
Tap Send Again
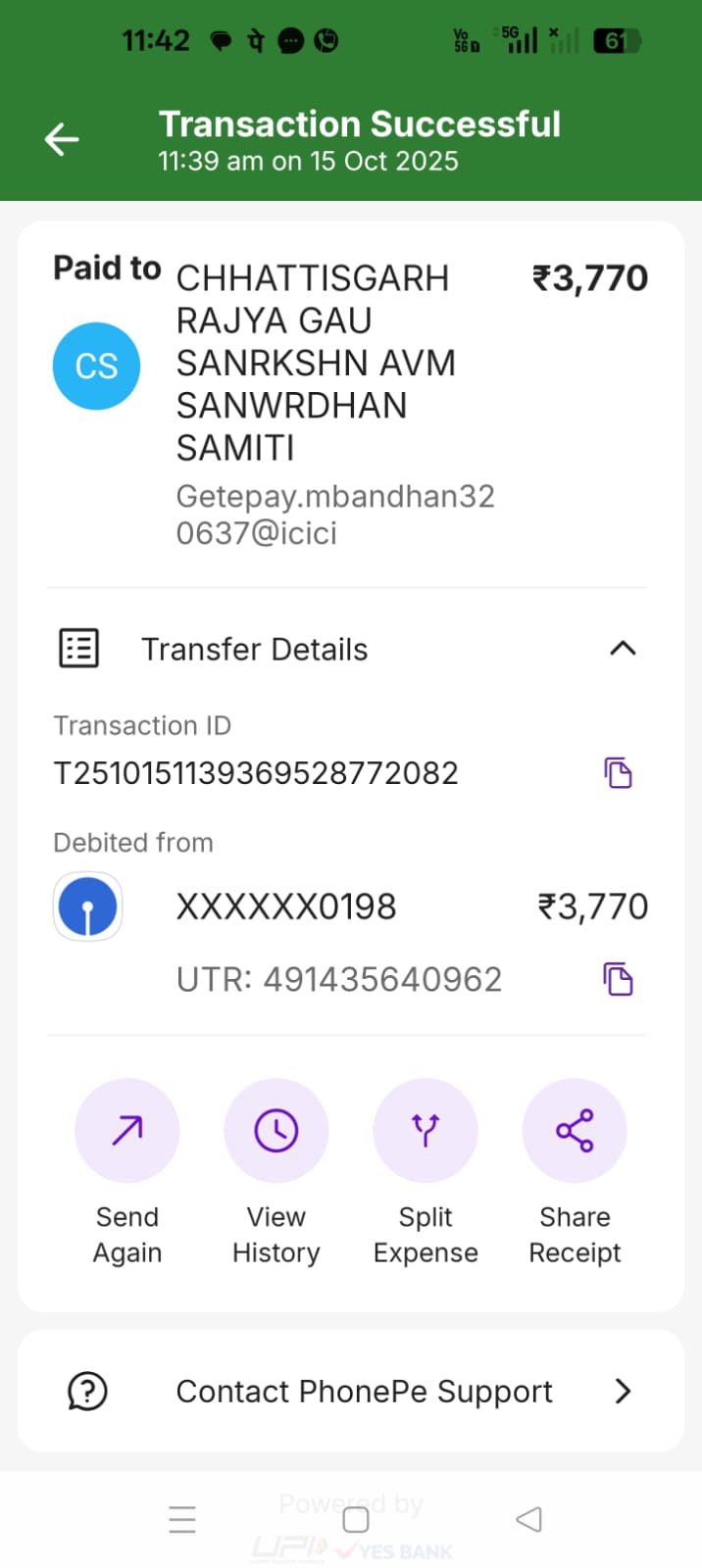click(127, 1131)
